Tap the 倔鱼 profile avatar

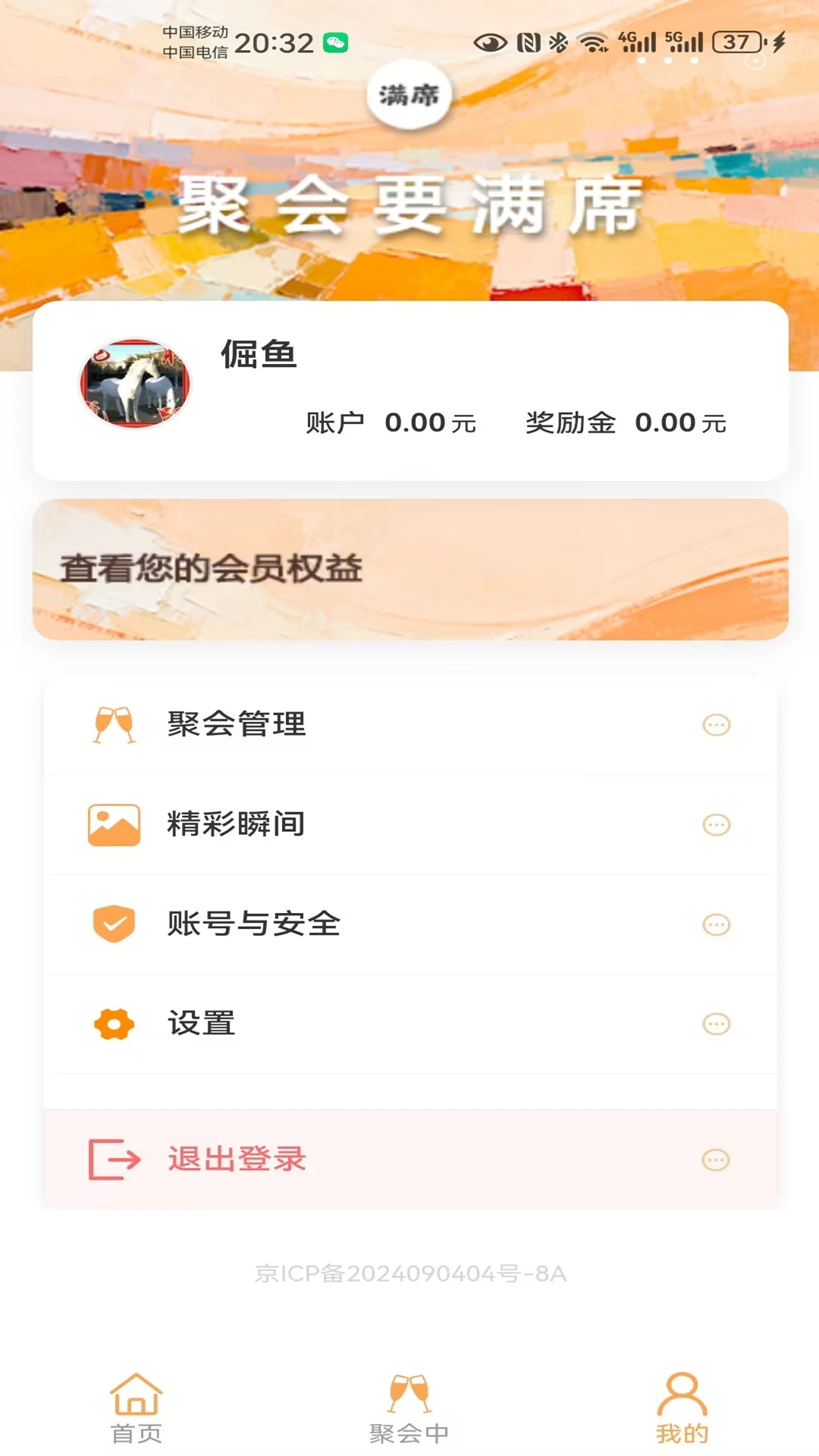(x=135, y=383)
